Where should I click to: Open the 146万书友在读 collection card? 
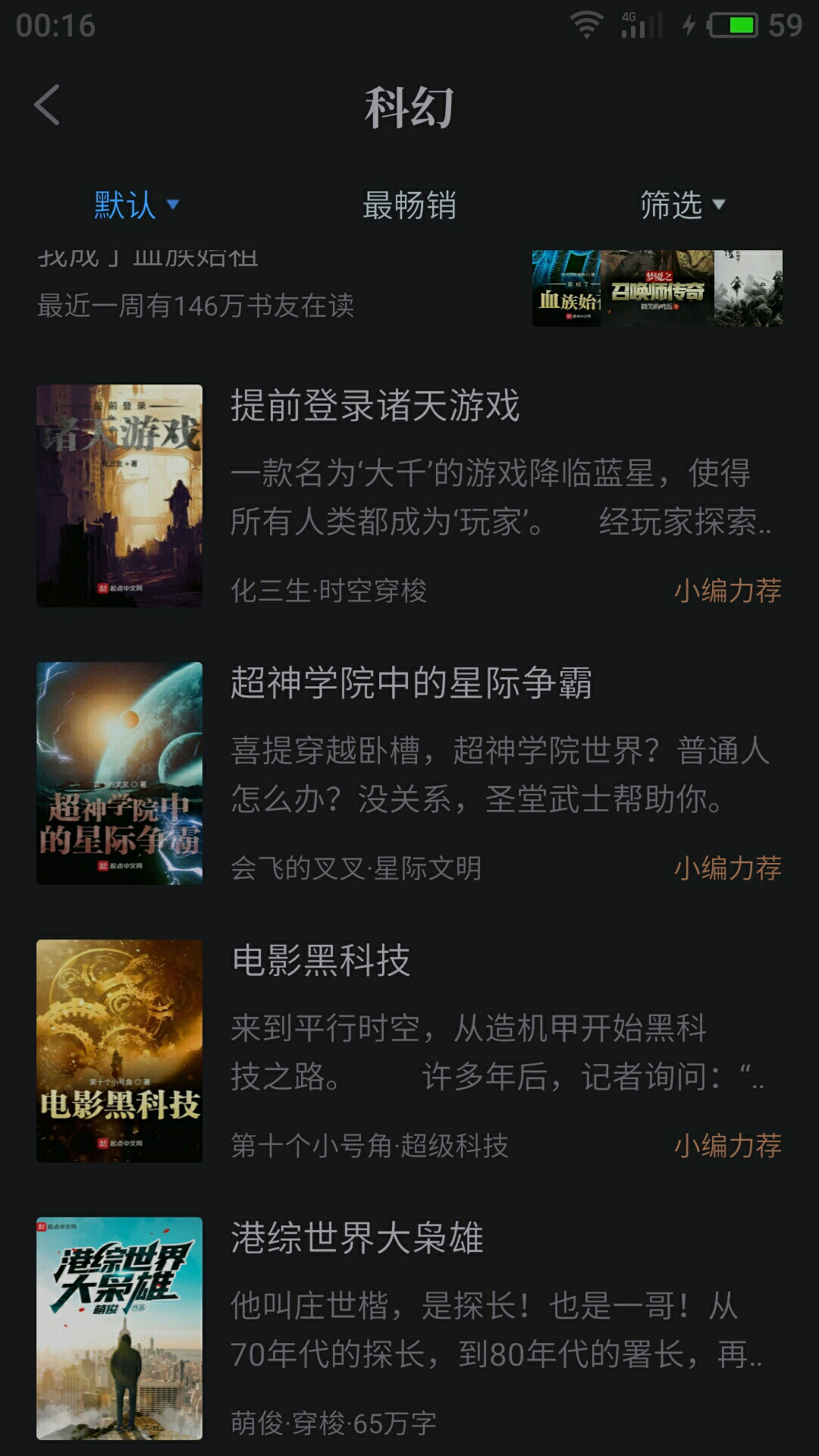point(409,292)
